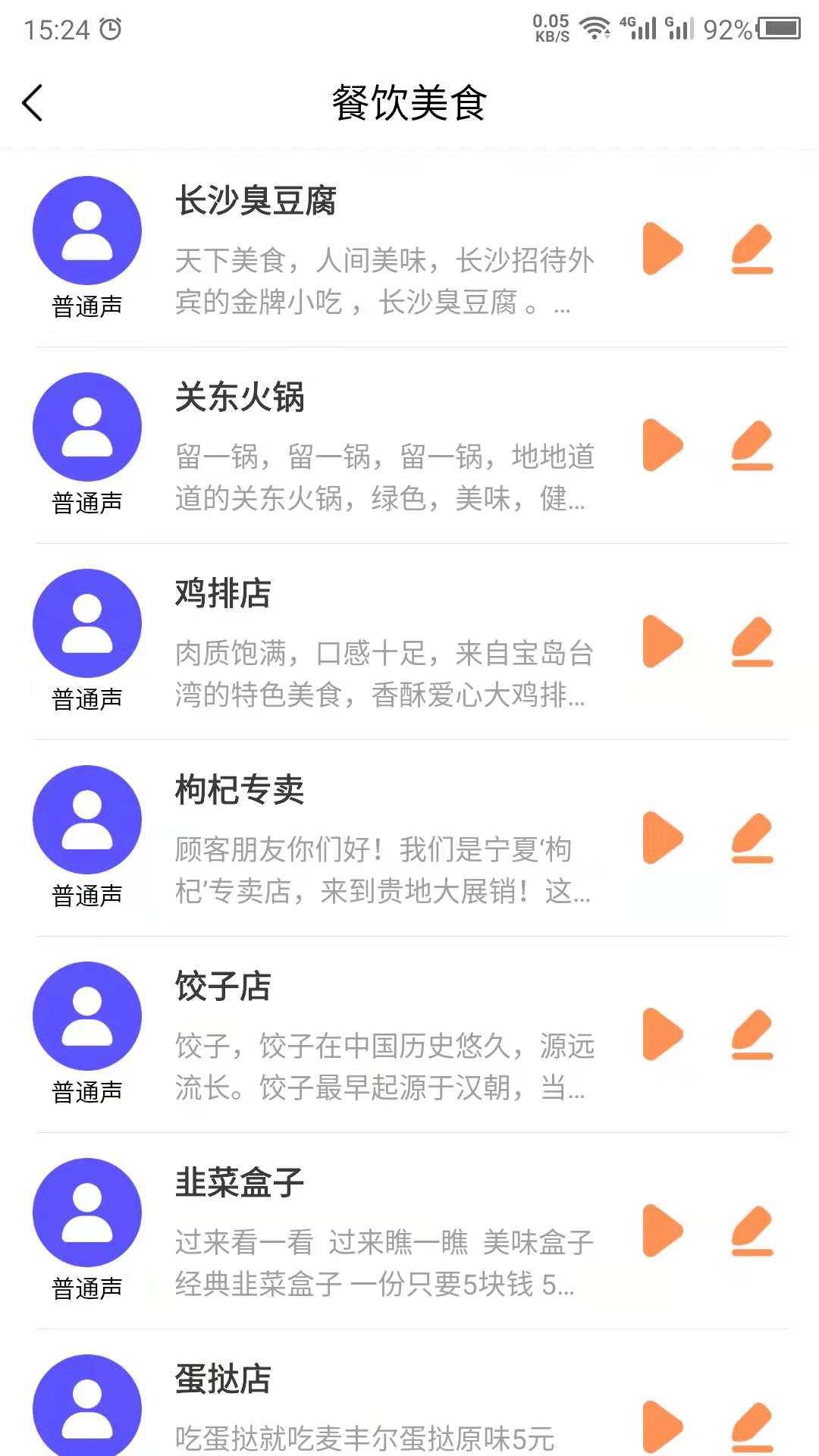Edit the 蛋挞店 template
This screenshot has height=1456, width=819.
[x=752, y=1426]
